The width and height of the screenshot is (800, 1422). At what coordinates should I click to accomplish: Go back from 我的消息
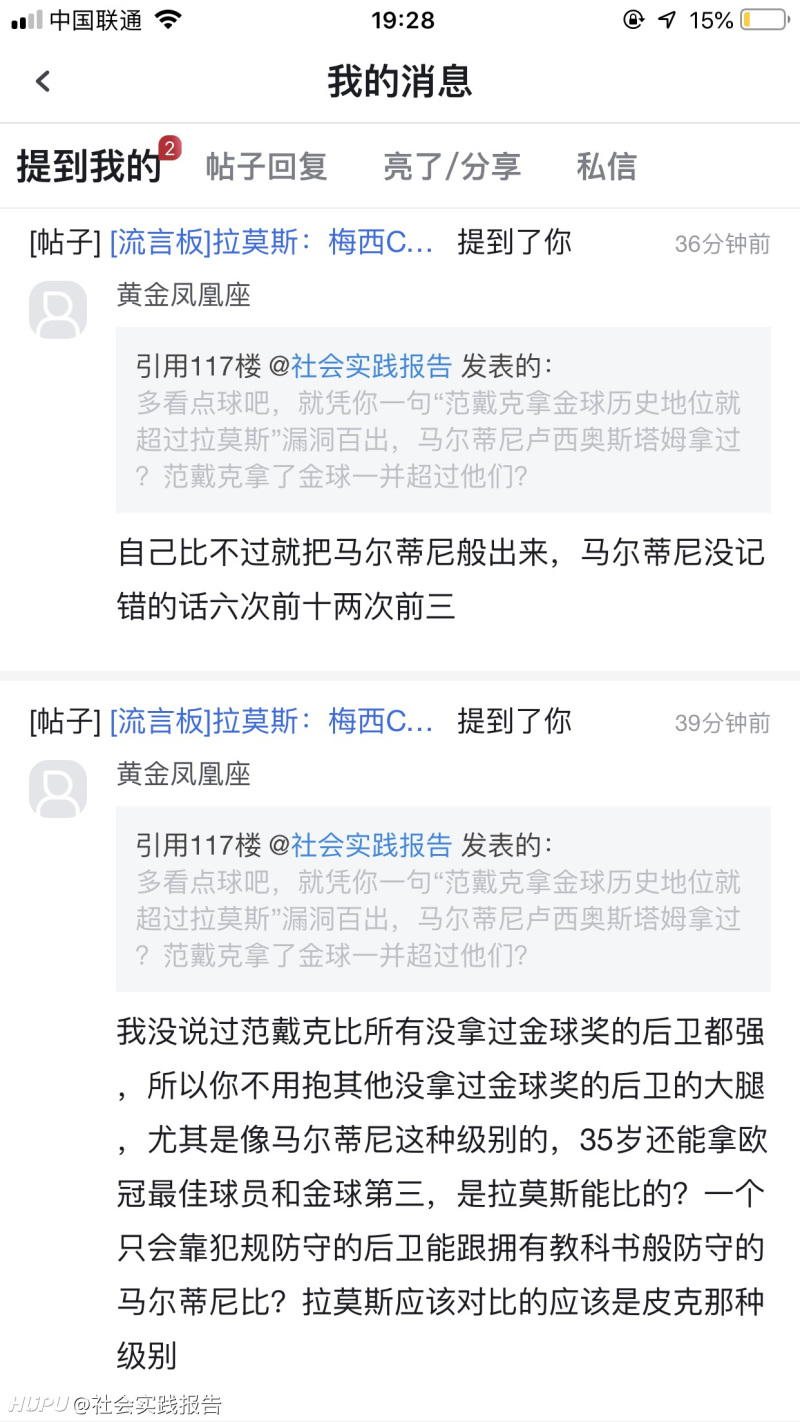(43, 81)
